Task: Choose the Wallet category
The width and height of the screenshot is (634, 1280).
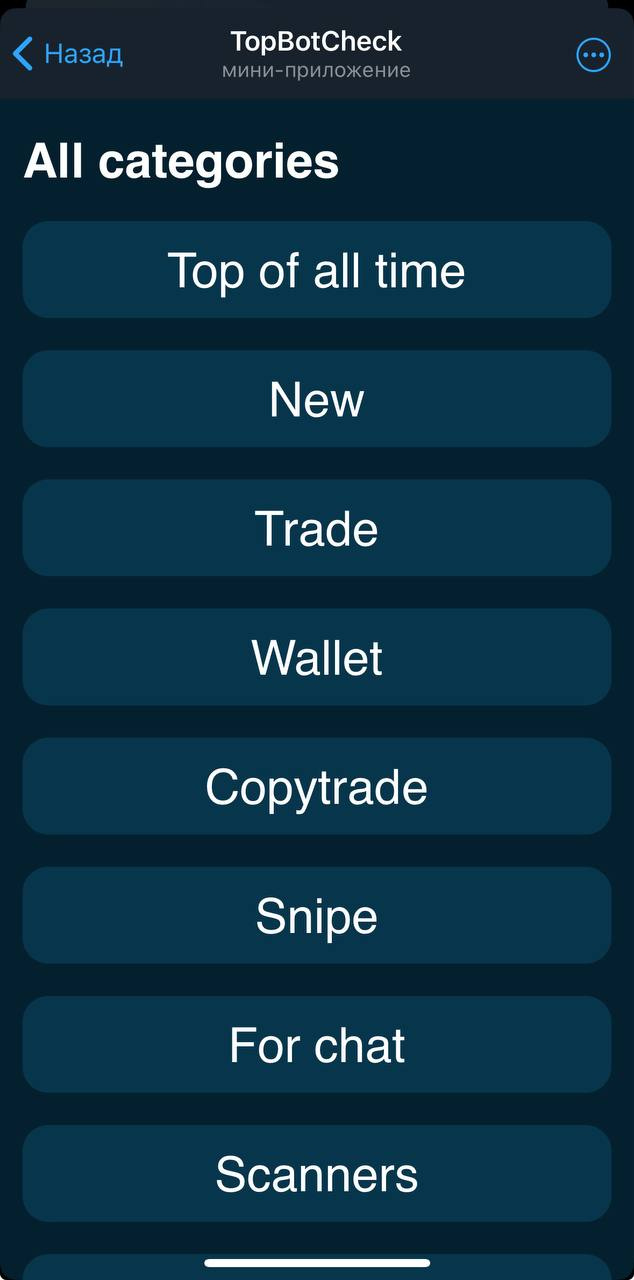Action: [317, 657]
